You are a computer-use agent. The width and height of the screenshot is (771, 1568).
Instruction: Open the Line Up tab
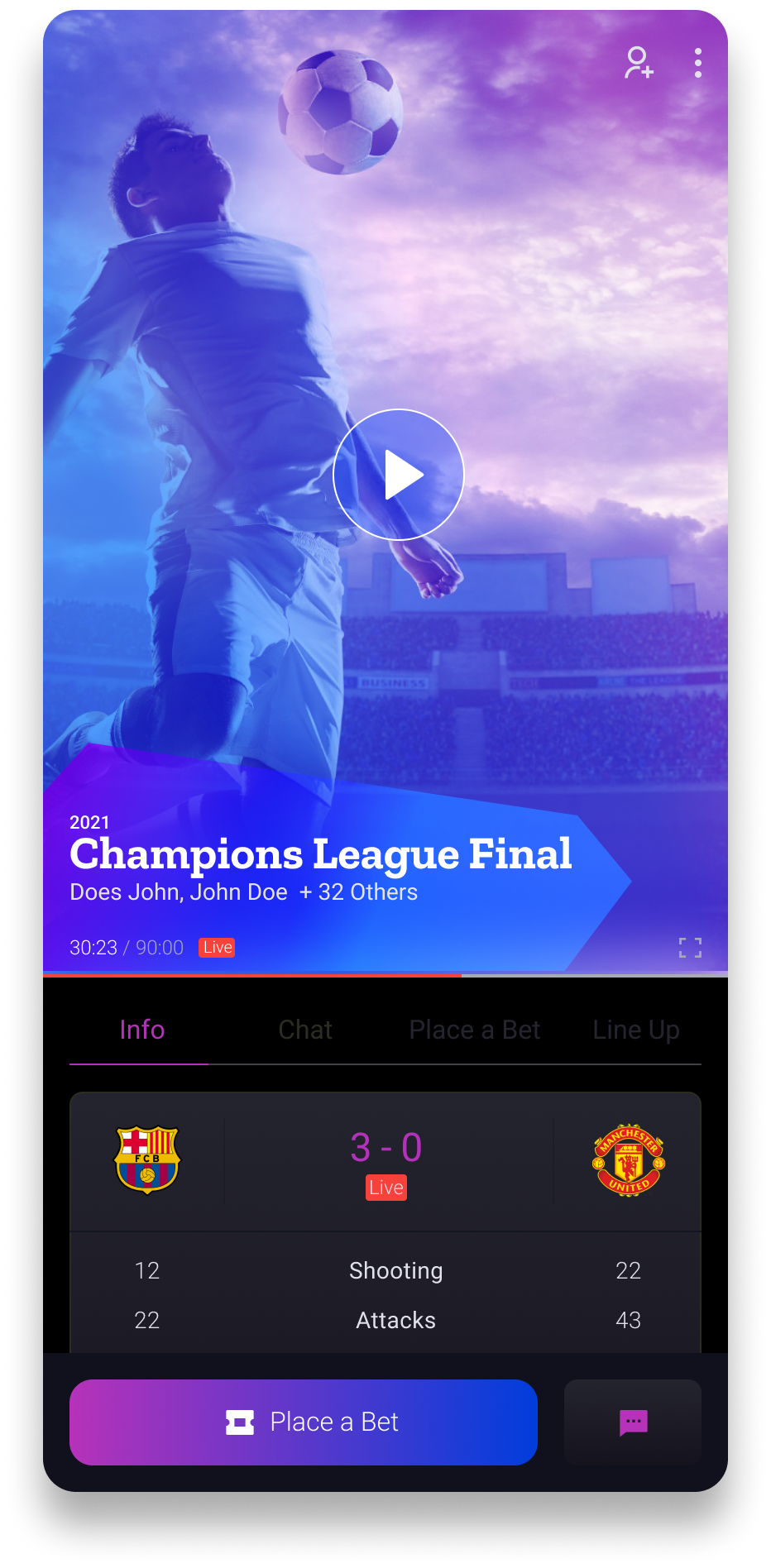(635, 1030)
